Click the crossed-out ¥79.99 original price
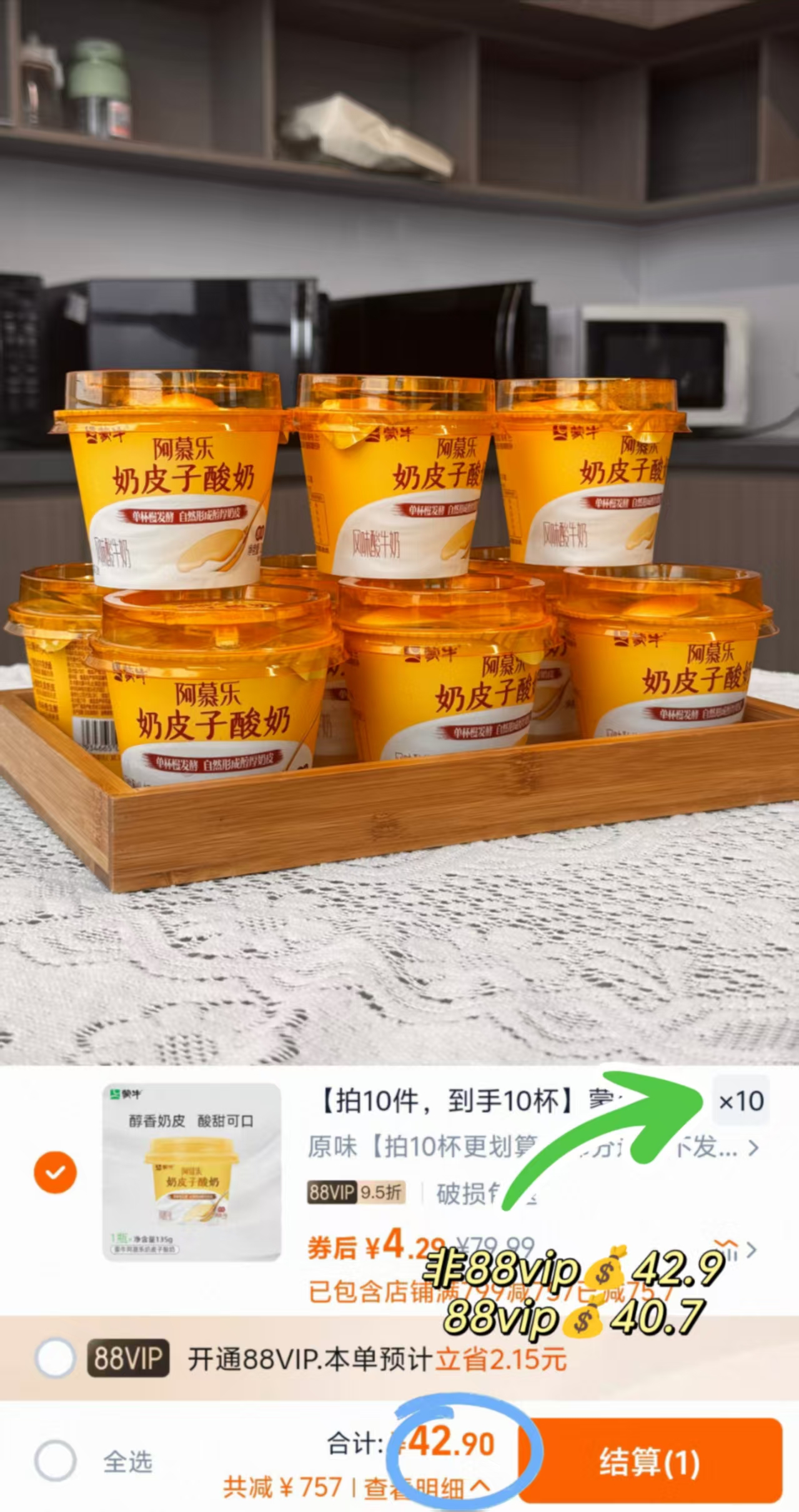The height and width of the screenshot is (1512, 799). [x=495, y=1243]
